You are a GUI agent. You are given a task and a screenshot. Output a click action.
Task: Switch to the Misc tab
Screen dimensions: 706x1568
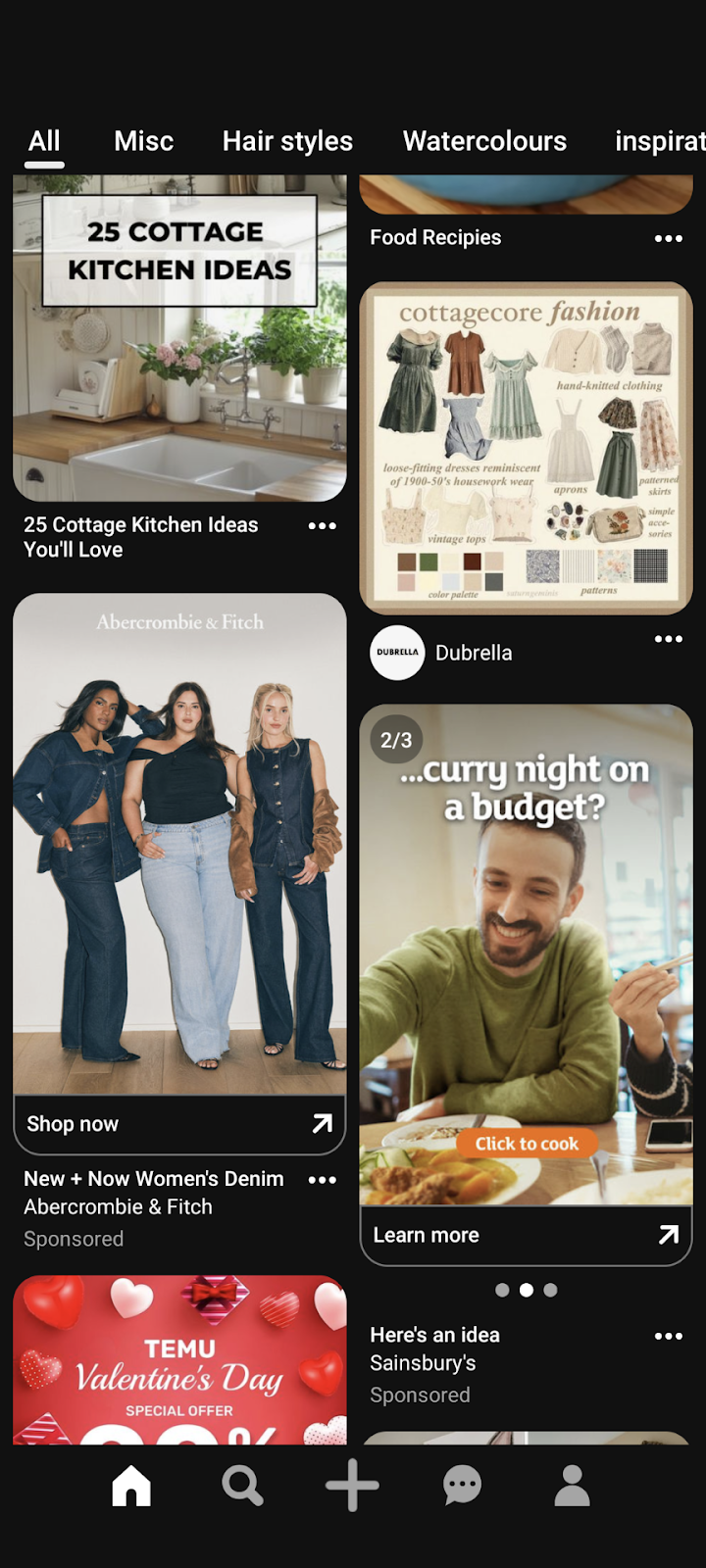143,141
